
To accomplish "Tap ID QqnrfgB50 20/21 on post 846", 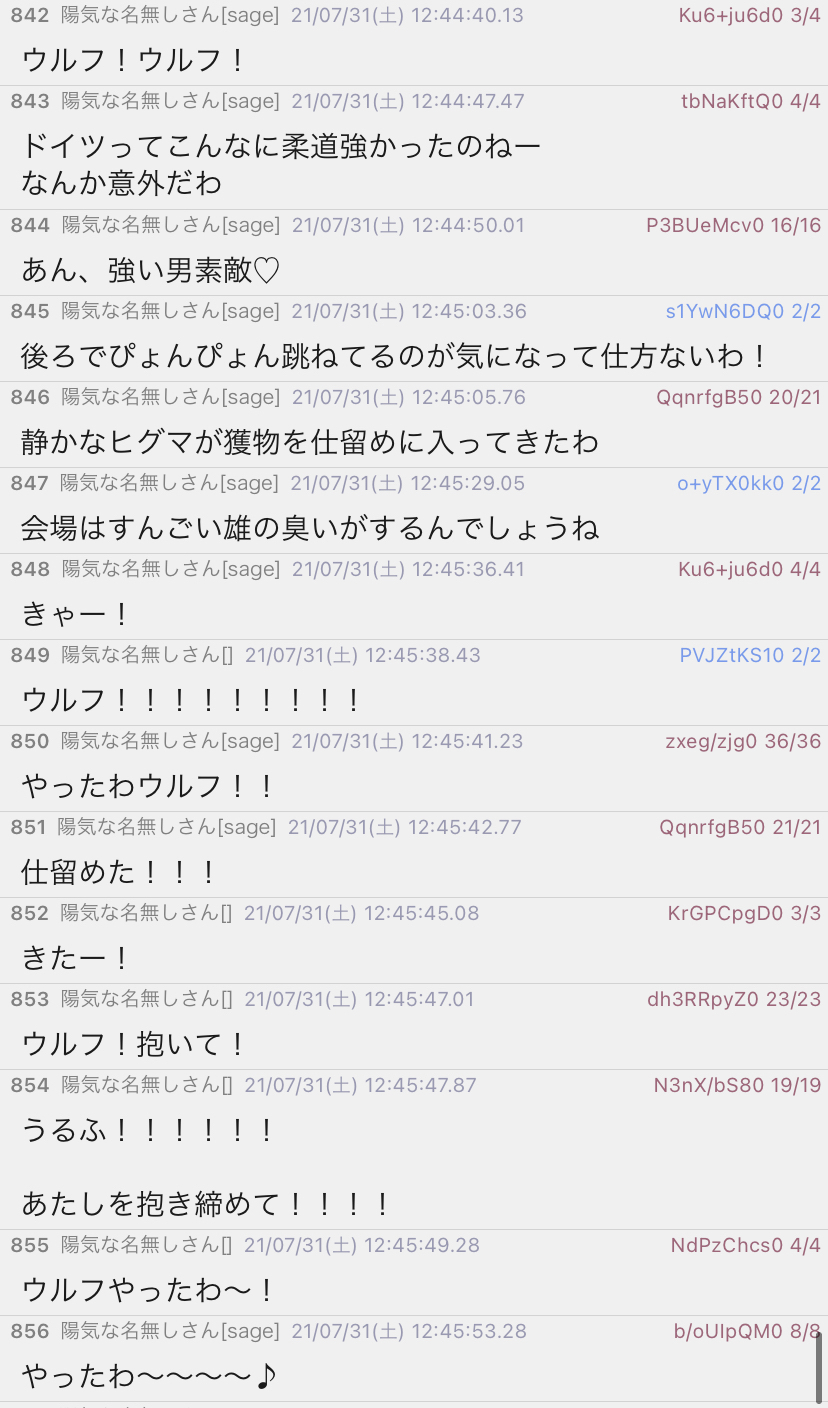I will tap(738, 397).
